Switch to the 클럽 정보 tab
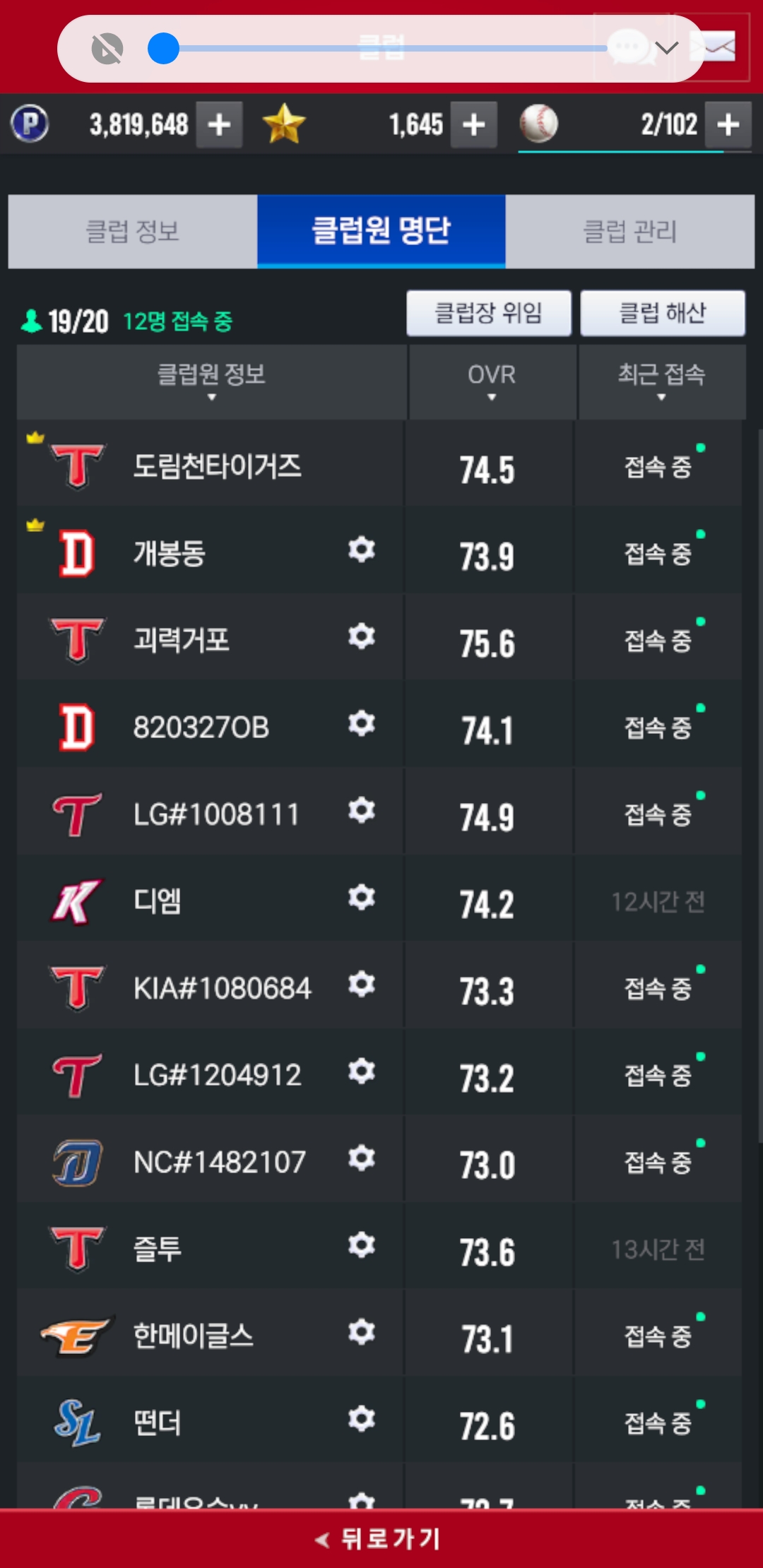 (133, 232)
